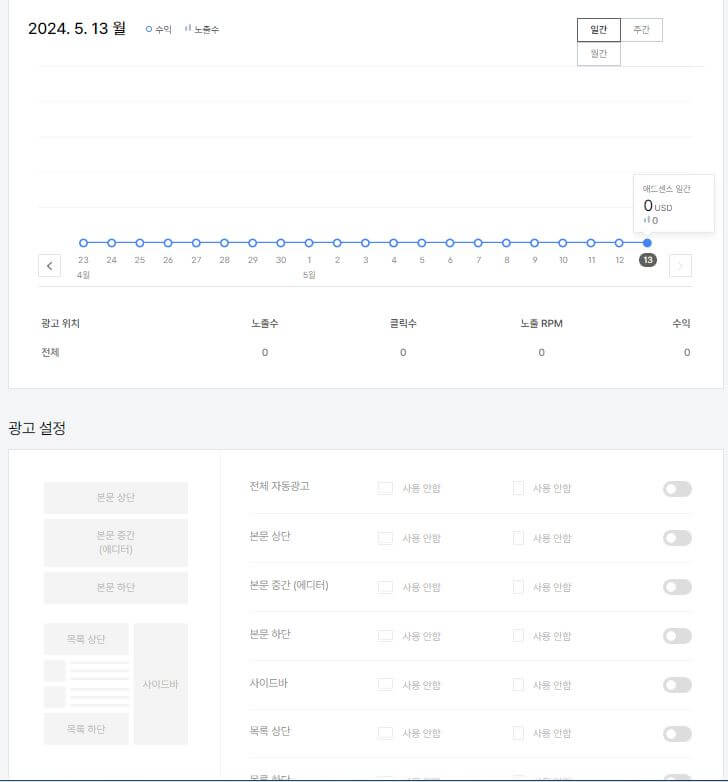Click the right arrow beside the chart

tap(679, 266)
